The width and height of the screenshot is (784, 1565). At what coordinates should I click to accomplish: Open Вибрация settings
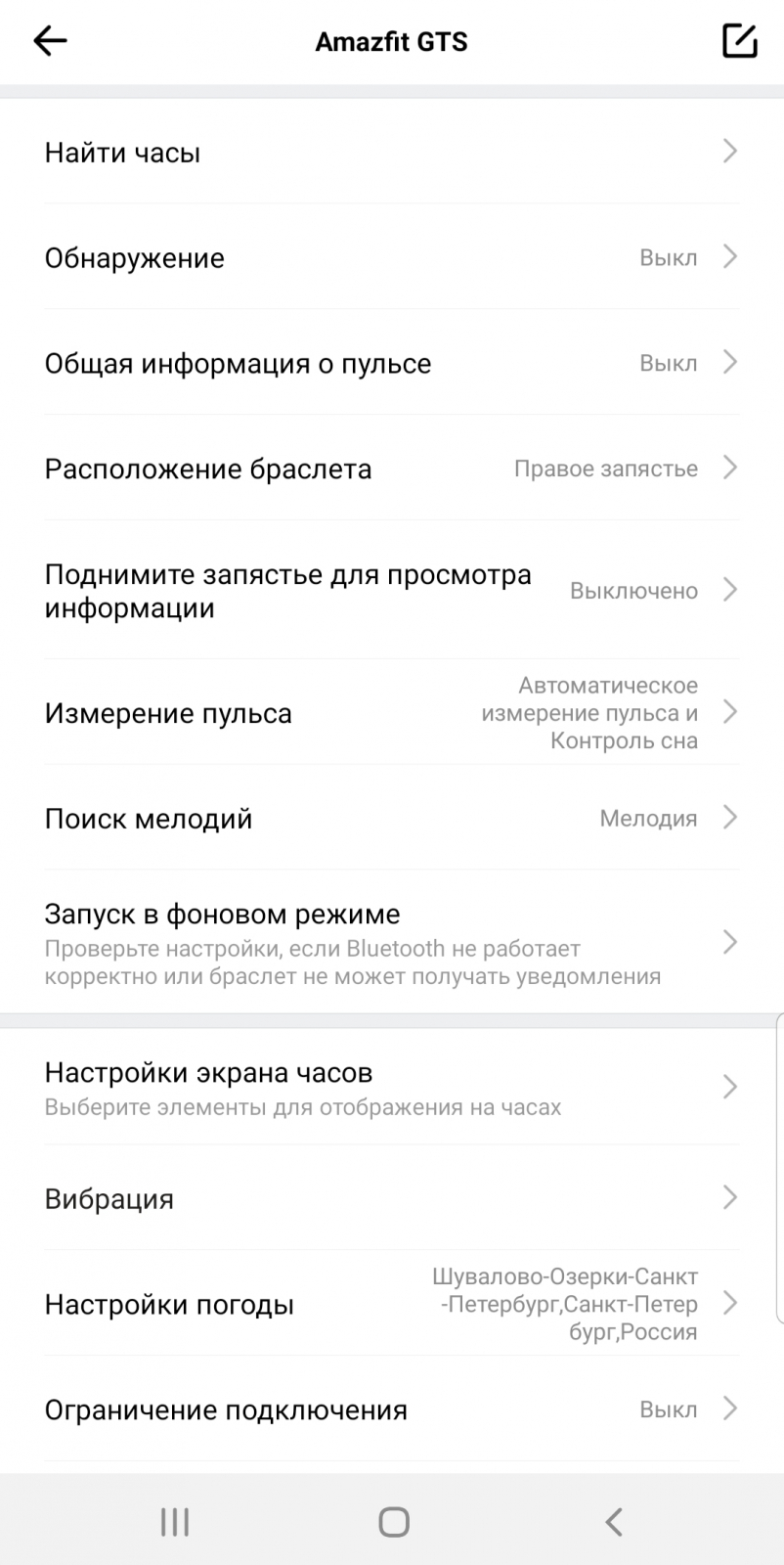391,1199
